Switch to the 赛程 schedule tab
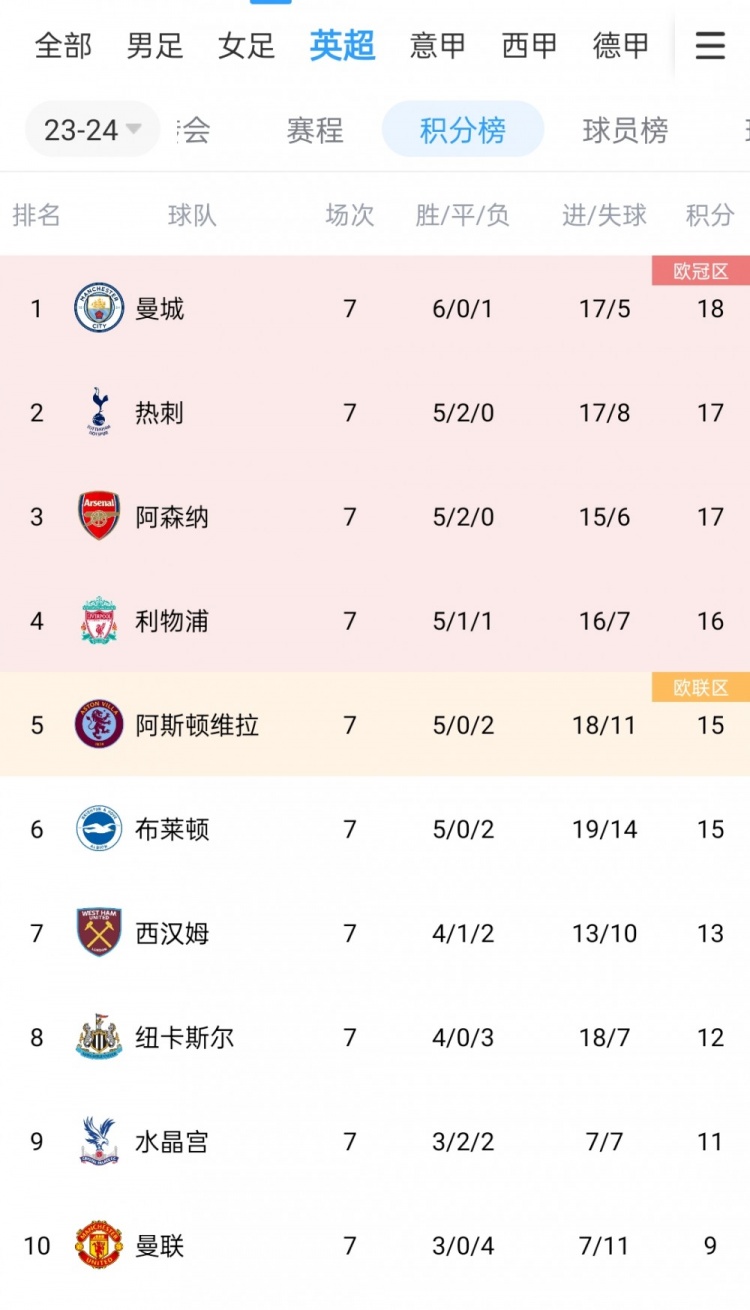The image size is (750, 1310). tap(315, 130)
